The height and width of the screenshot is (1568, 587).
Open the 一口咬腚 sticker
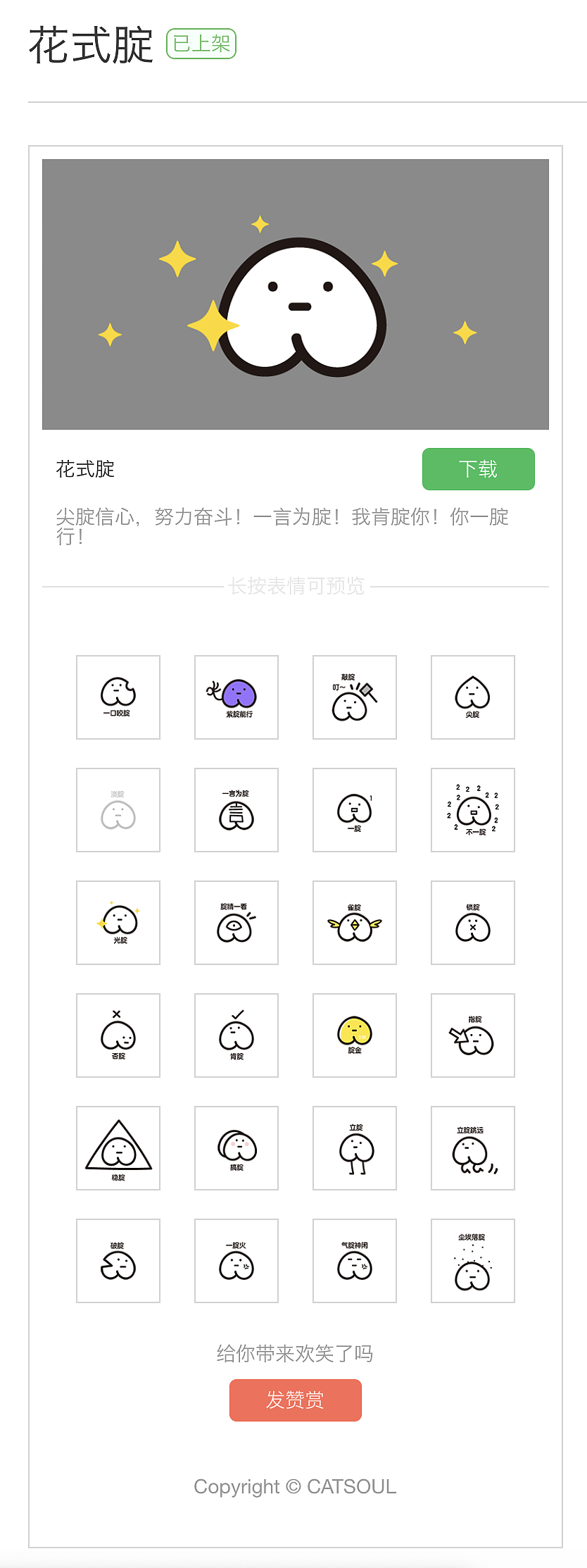118,697
